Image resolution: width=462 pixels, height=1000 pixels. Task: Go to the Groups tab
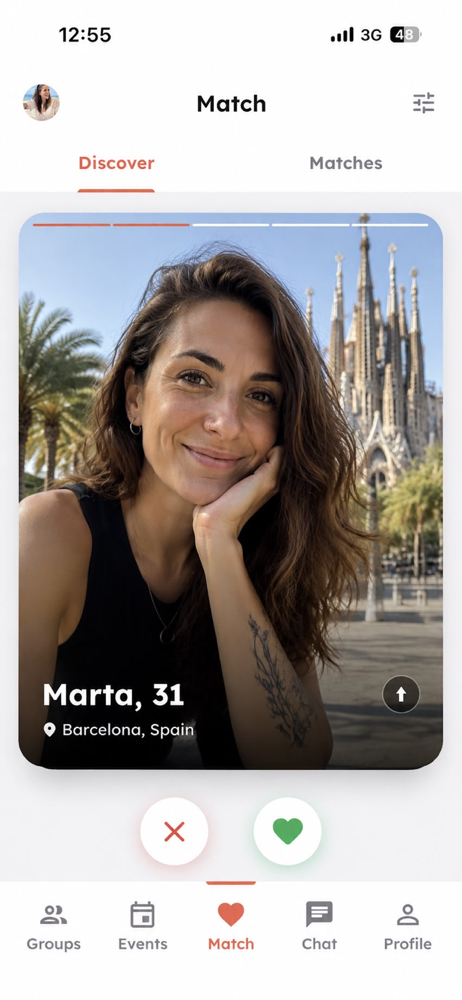[x=54, y=927]
